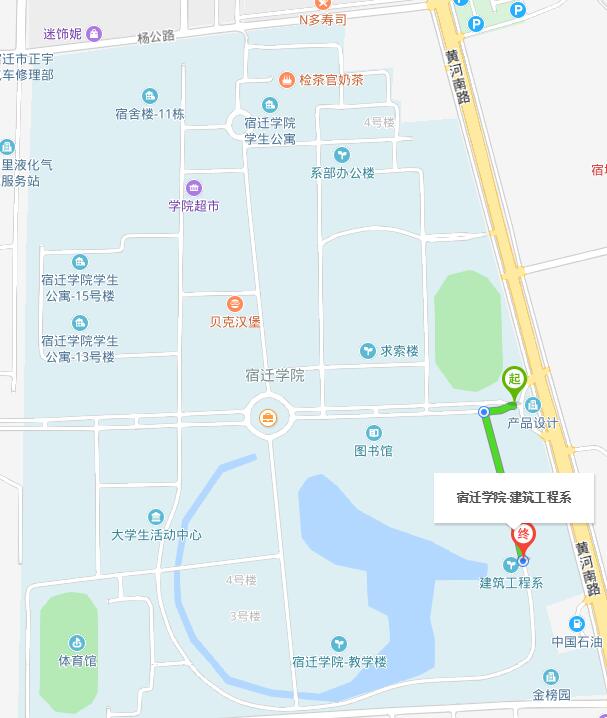Select the 求索楼 place marker
This screenshot has width=607, height=718.
pos(368,351)
